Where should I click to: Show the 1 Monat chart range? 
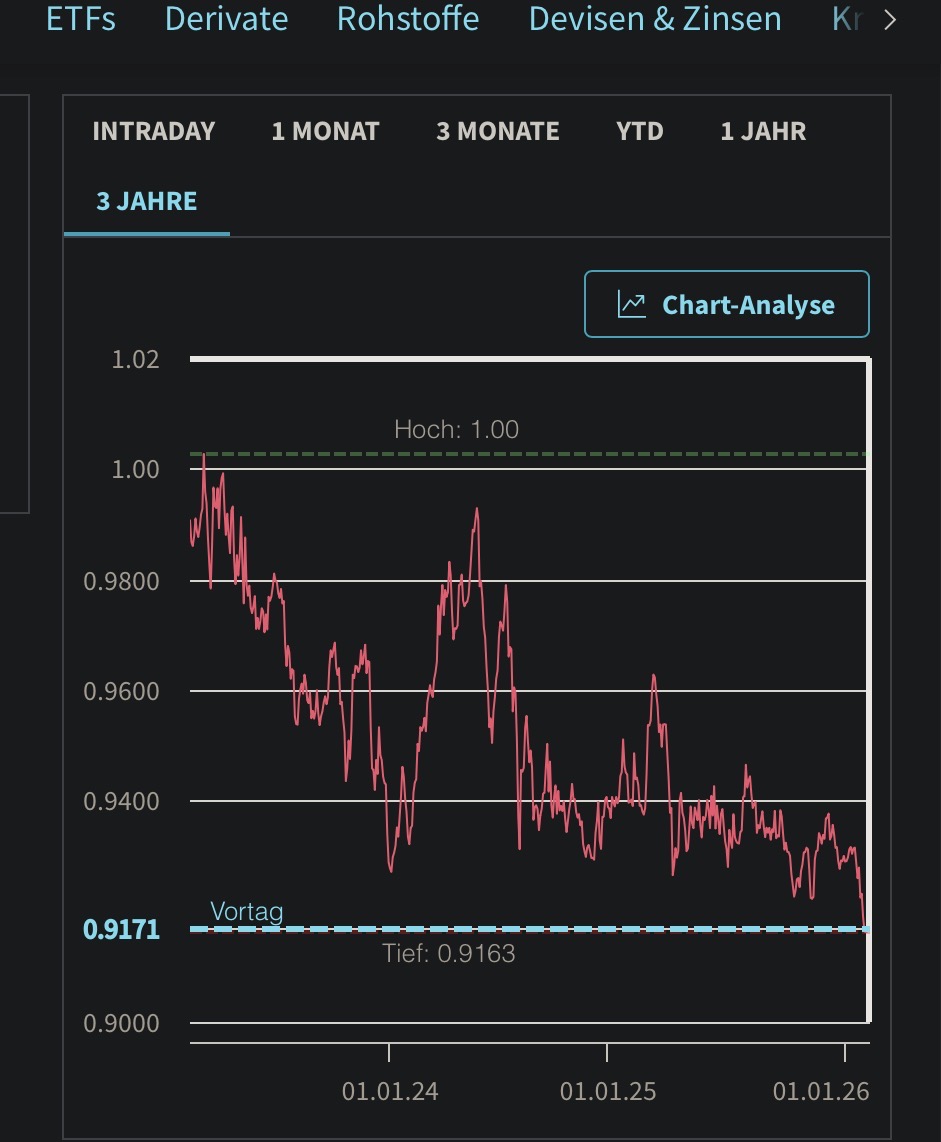[x=325, y=131]
